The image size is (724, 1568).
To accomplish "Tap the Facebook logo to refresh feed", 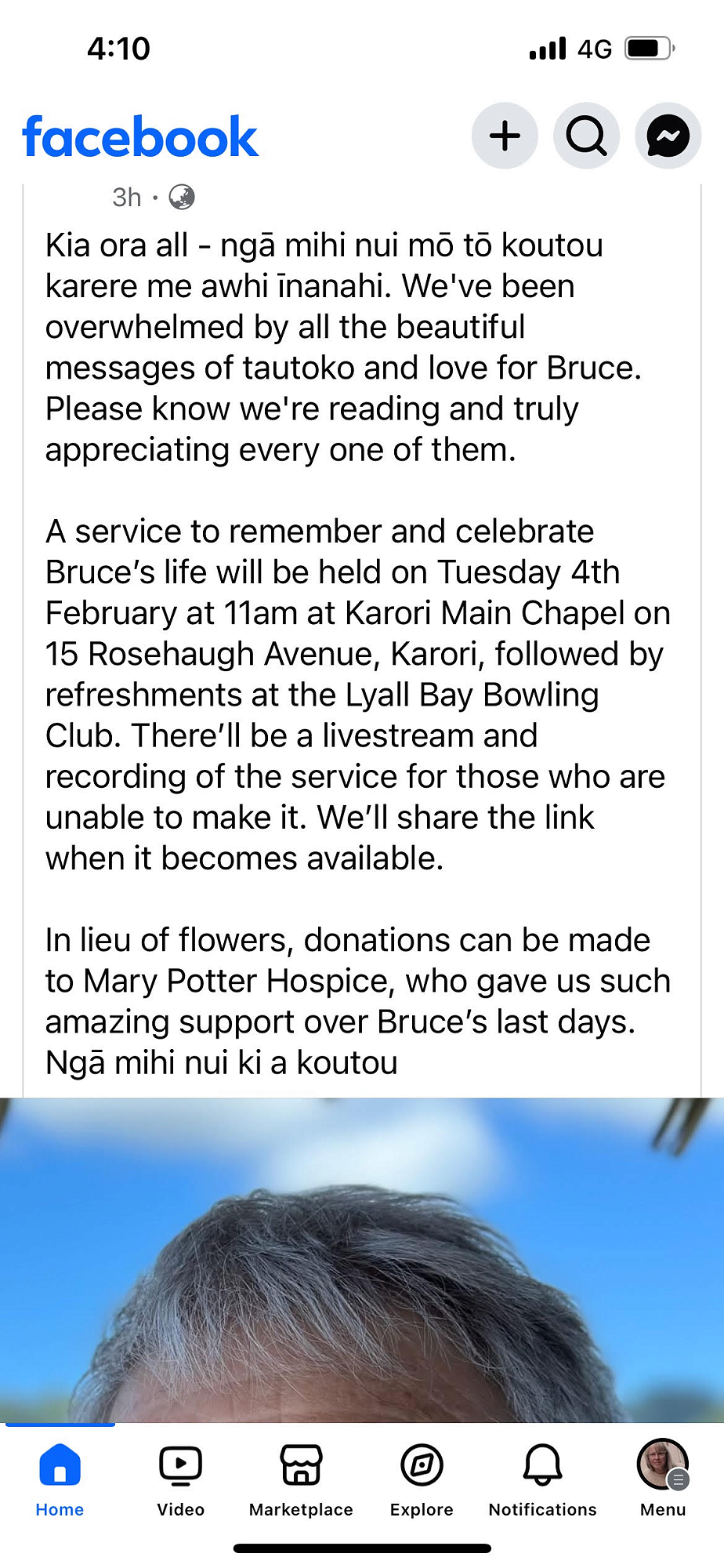I will 139,137.
